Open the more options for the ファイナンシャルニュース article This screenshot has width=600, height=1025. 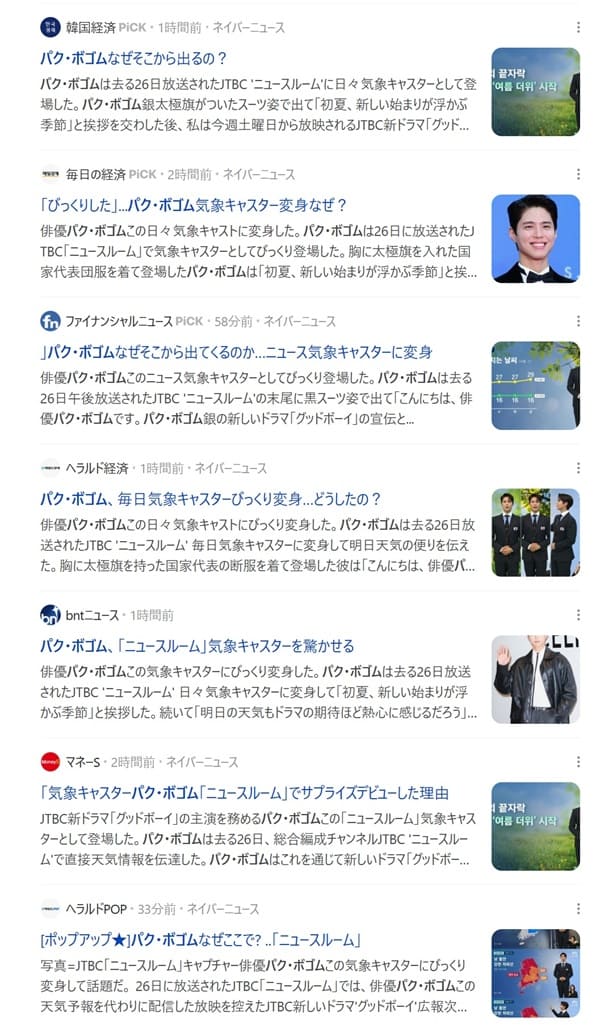pyautogui.click(x=578, y=321)
